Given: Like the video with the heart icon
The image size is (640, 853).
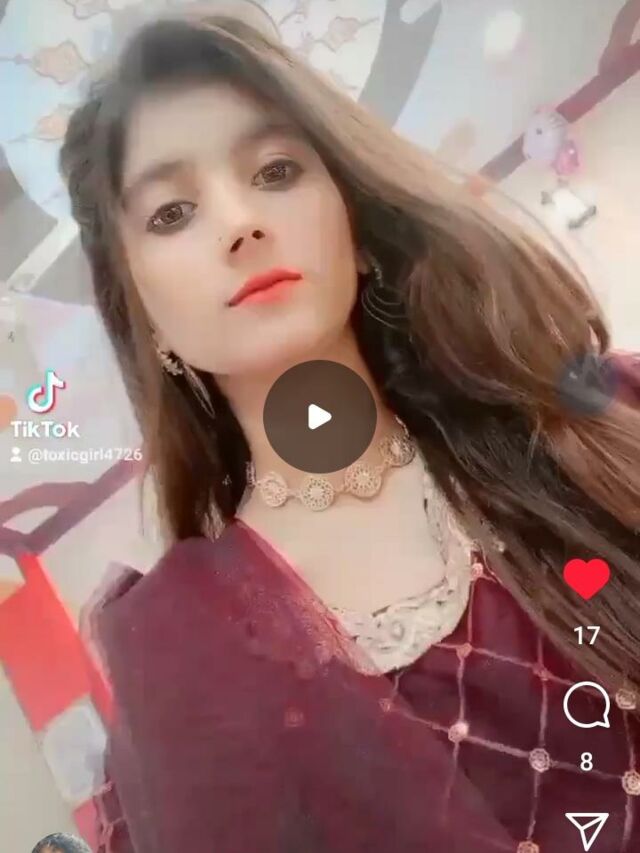Looking at the screenshot, I should 586,579.
